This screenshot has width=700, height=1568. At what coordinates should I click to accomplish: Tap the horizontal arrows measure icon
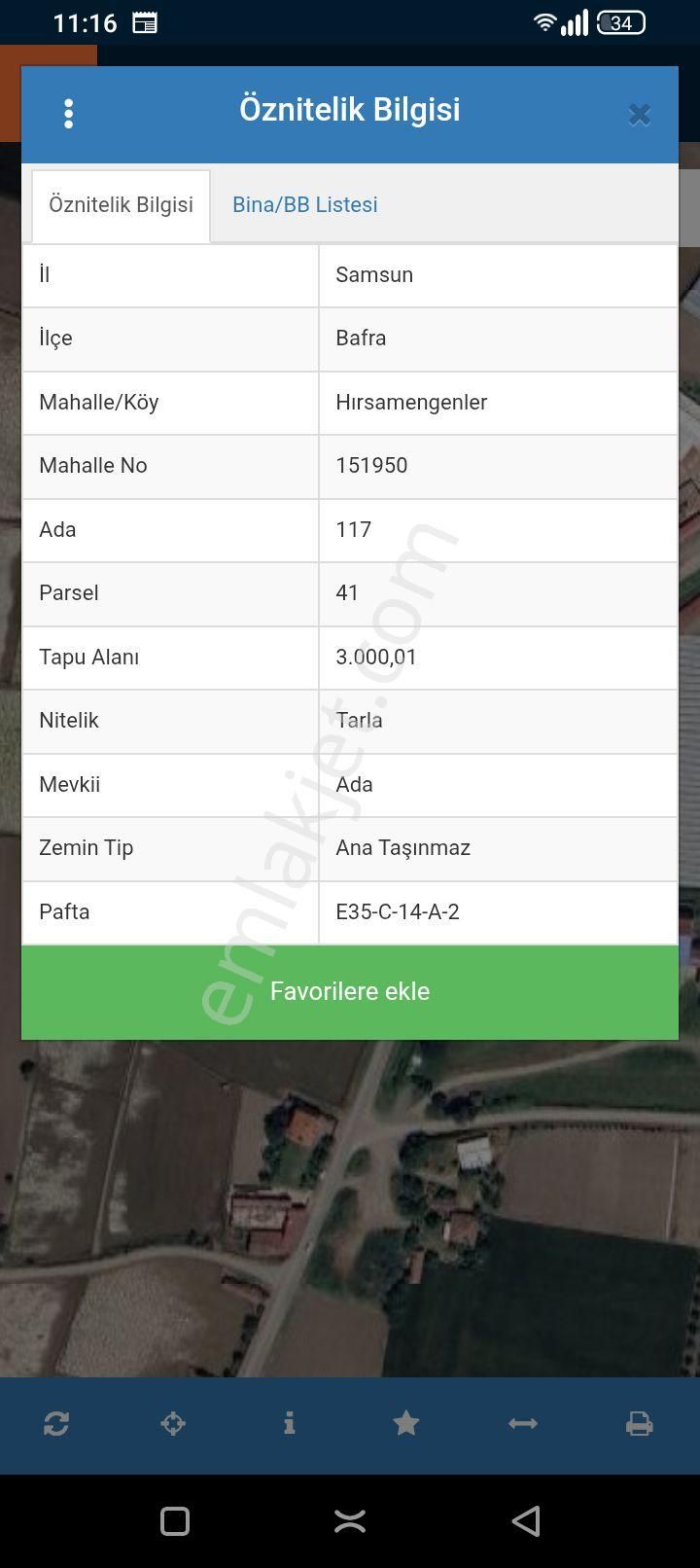[x=523, y=1424]
